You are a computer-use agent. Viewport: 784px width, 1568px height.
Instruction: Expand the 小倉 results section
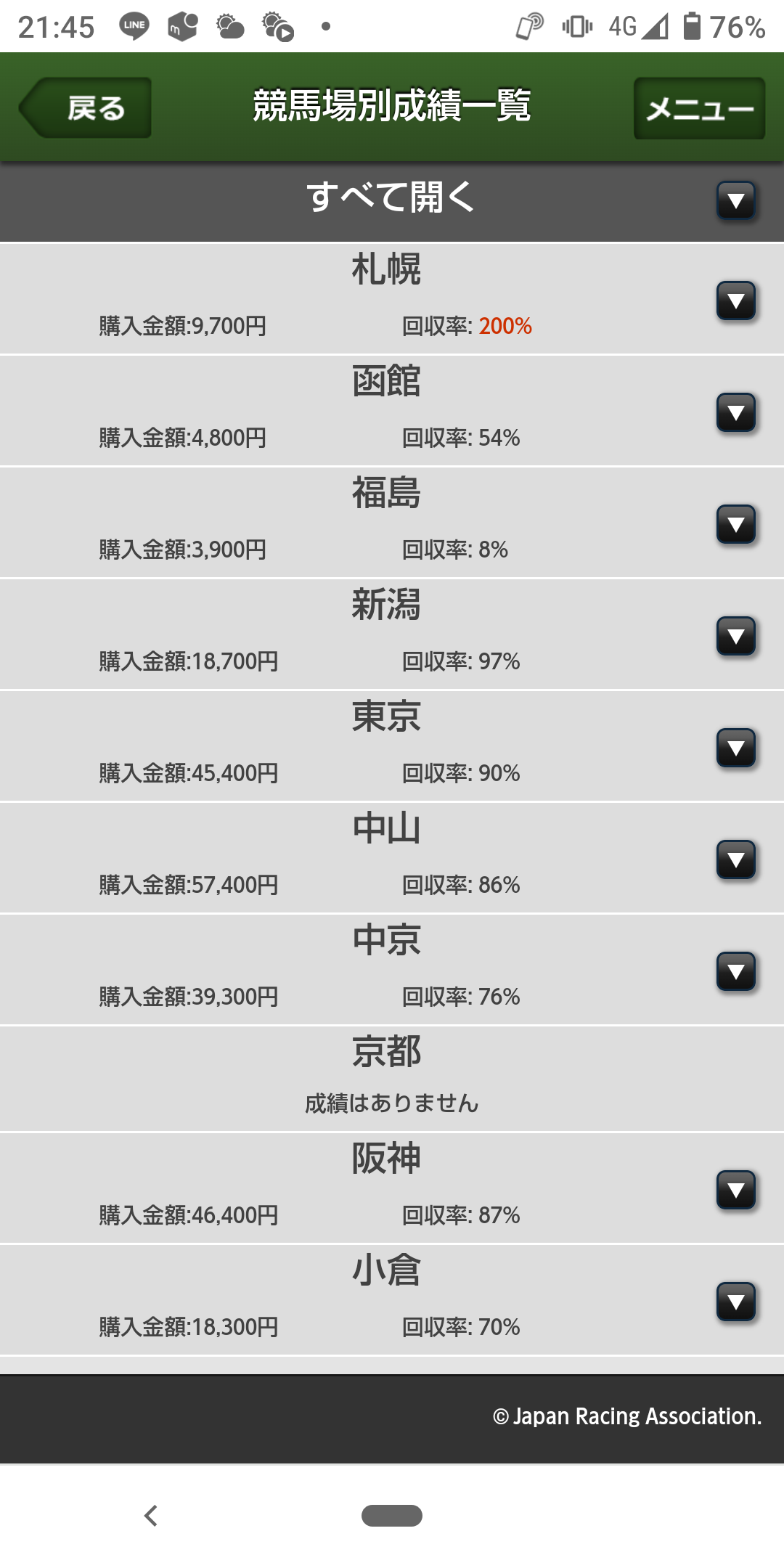(736, 1302)
